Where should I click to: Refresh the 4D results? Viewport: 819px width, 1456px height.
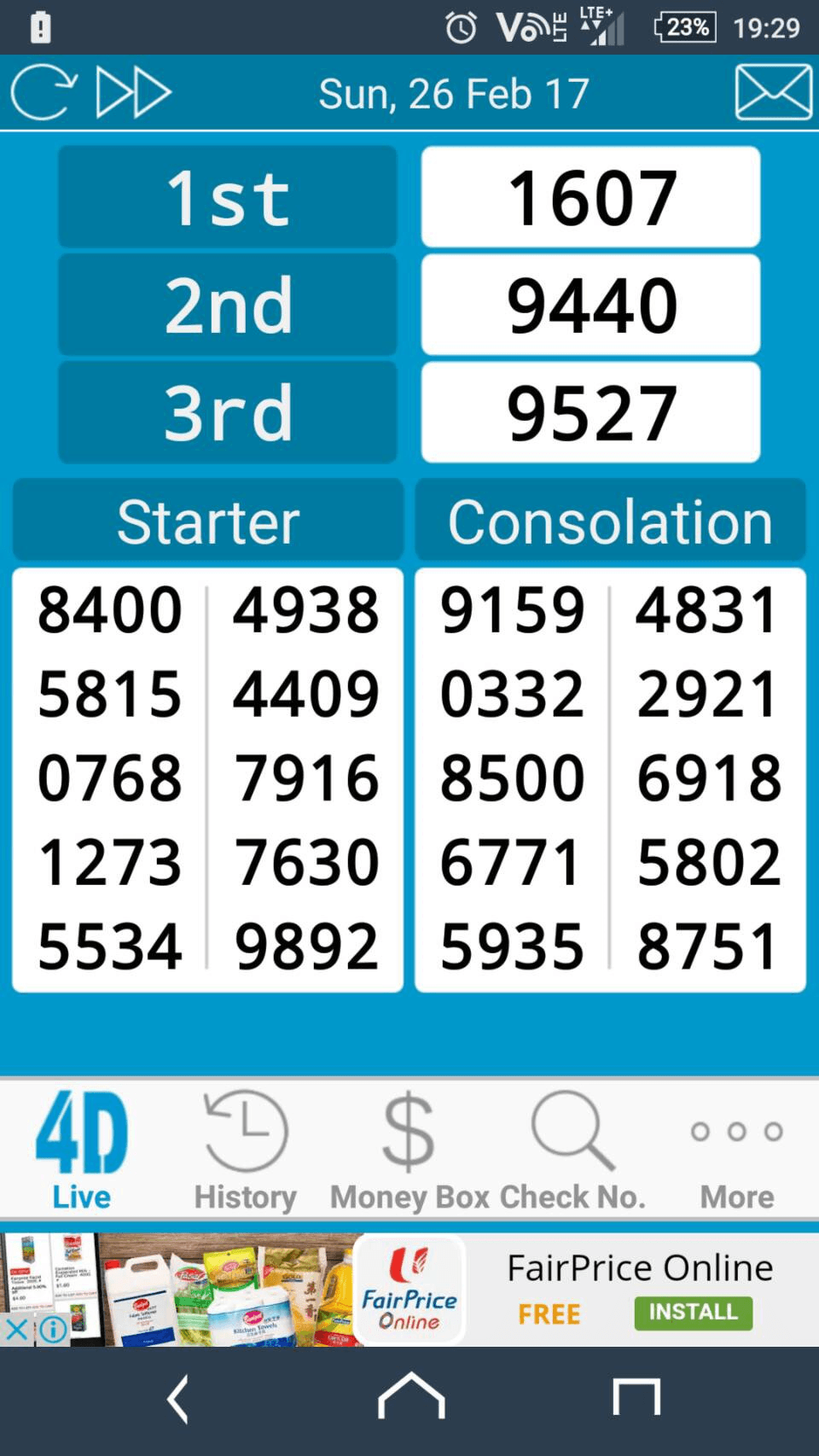click(43, 92)
